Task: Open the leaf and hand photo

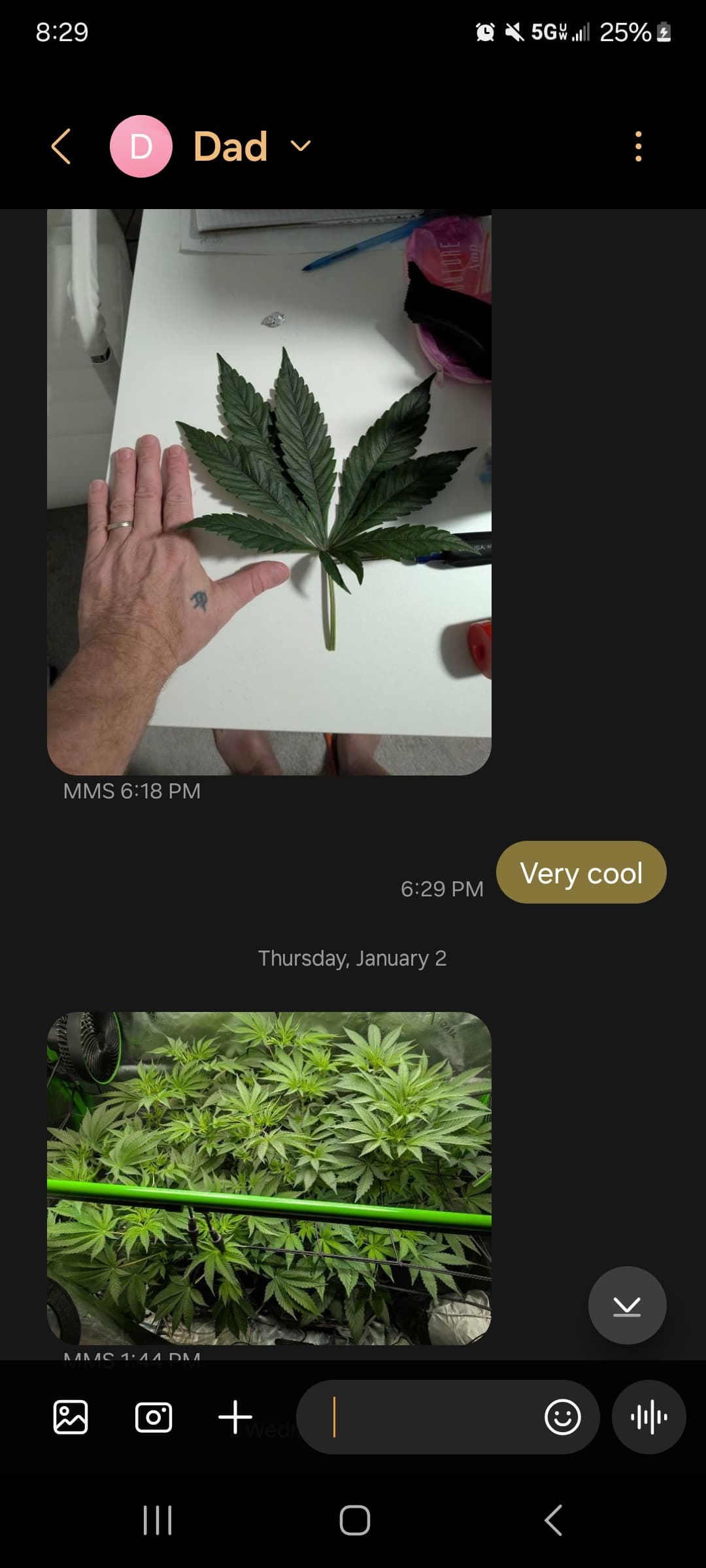Action: coord(269,492)
